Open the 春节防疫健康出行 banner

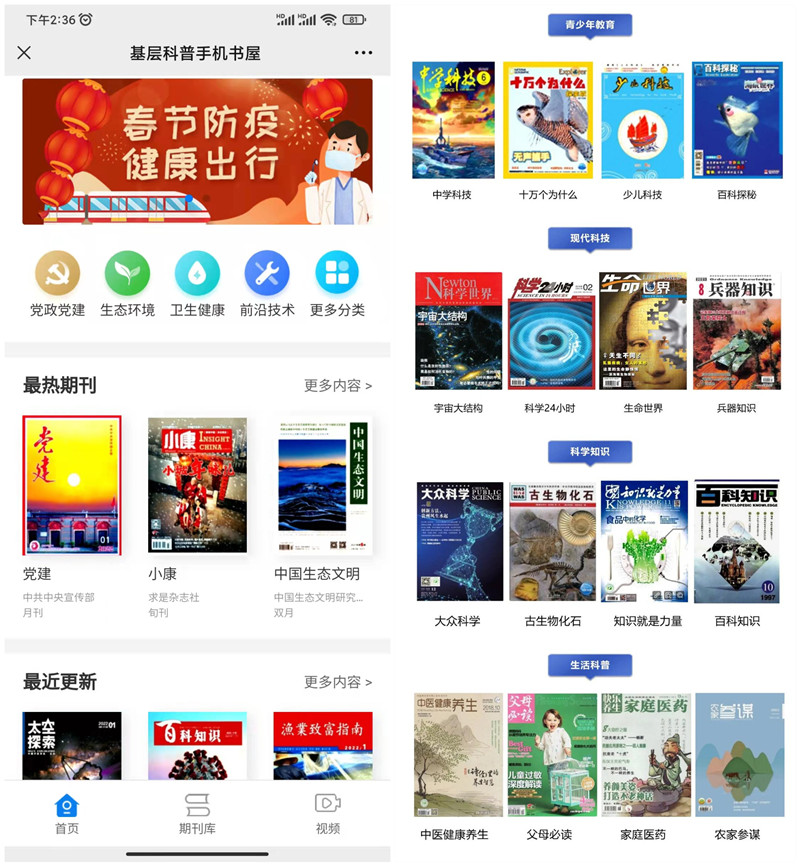point(197,152)
